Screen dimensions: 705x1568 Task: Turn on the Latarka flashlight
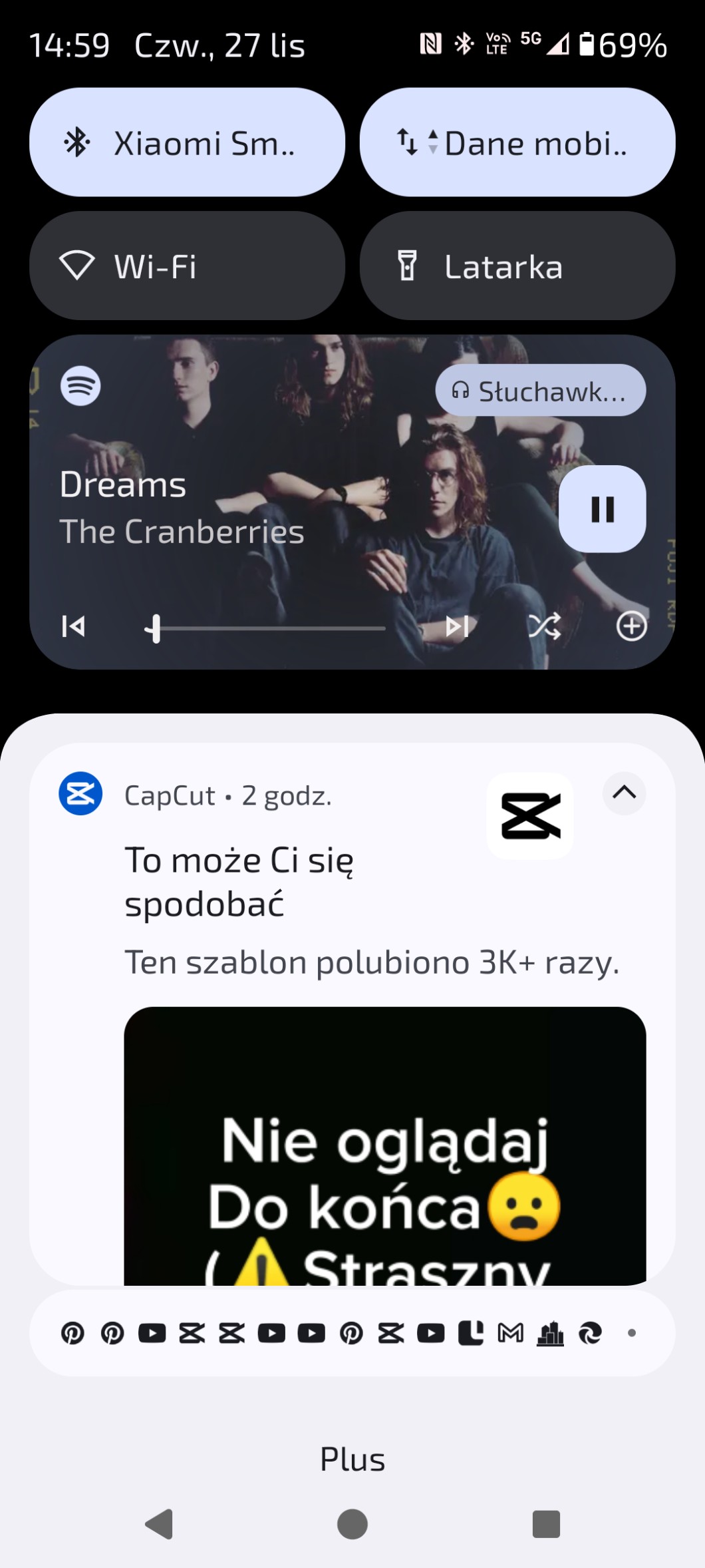click(x=517, y=266)
